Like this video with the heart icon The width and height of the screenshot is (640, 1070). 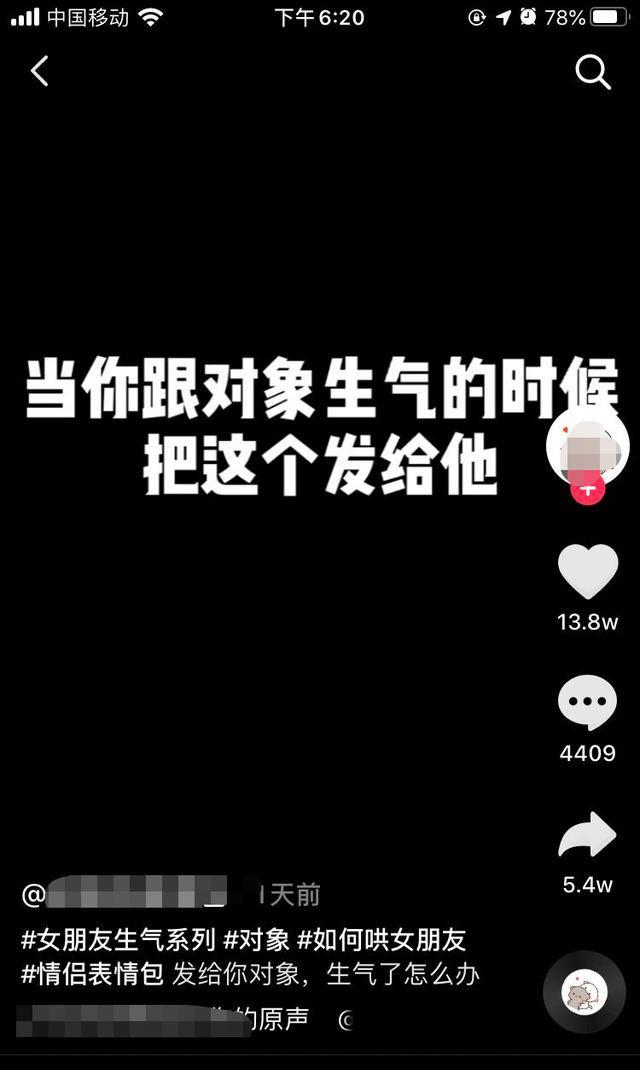588,574
